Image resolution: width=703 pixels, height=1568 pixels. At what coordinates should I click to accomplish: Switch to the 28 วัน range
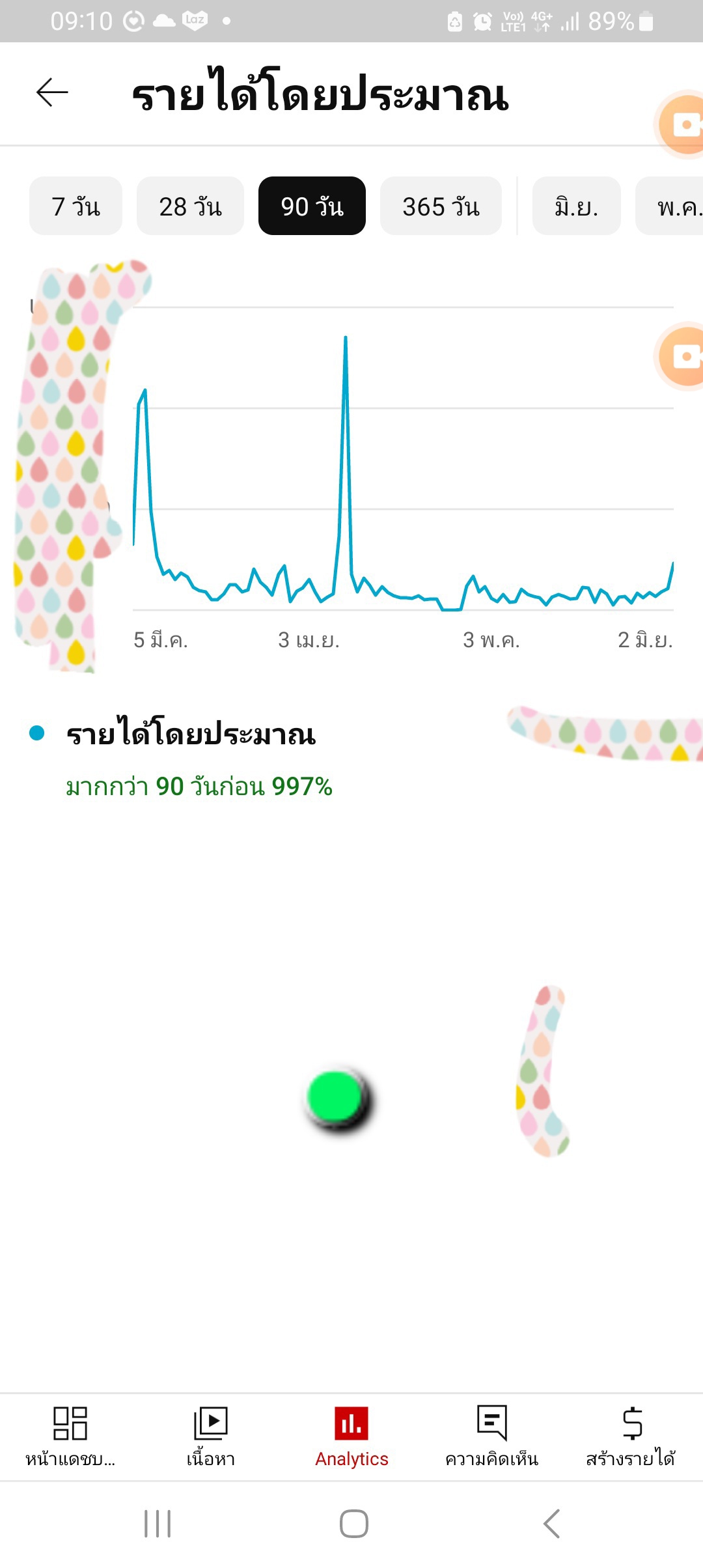pos(190,206)
